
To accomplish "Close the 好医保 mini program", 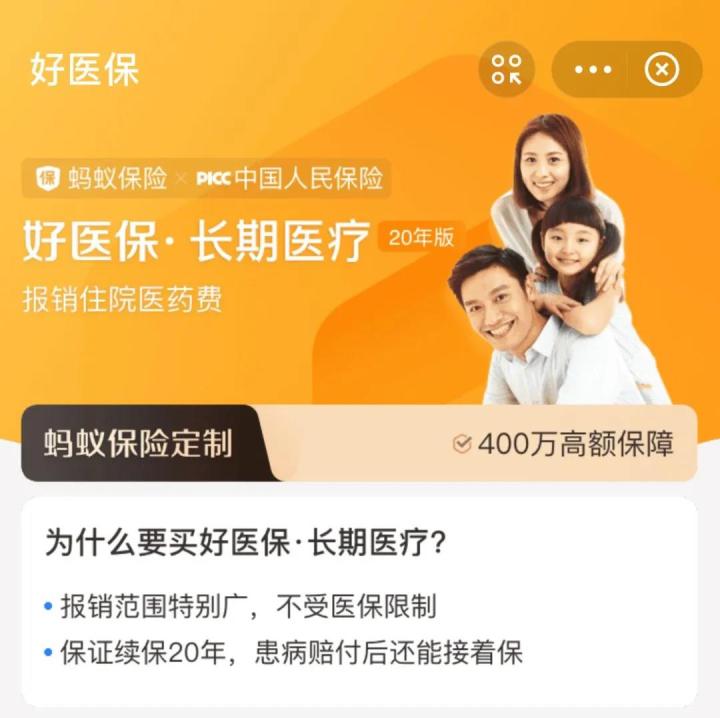I will coord(662,69).
